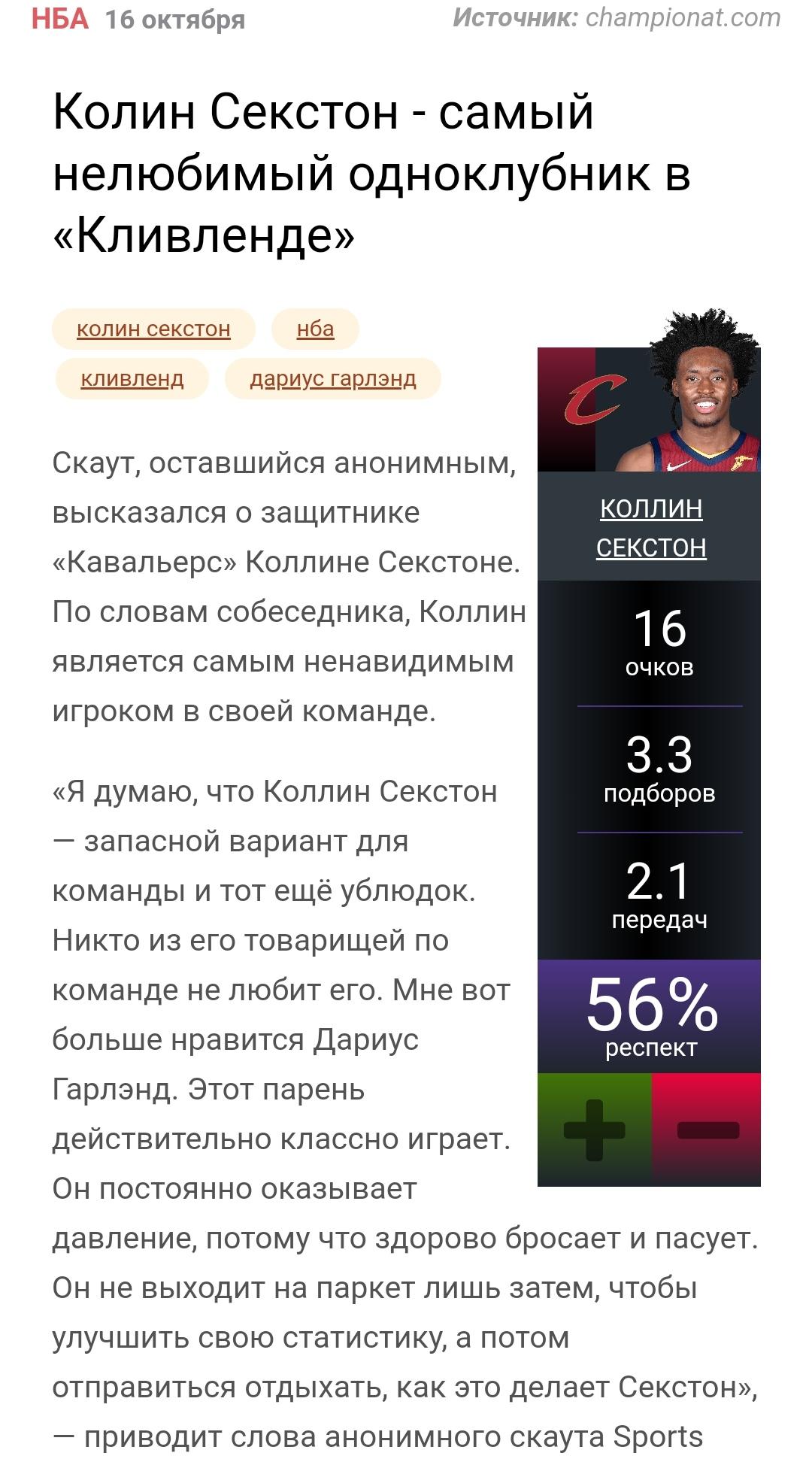Open the championat.com source link
This screenshot has width=812, height=1459.
point(683,17)
